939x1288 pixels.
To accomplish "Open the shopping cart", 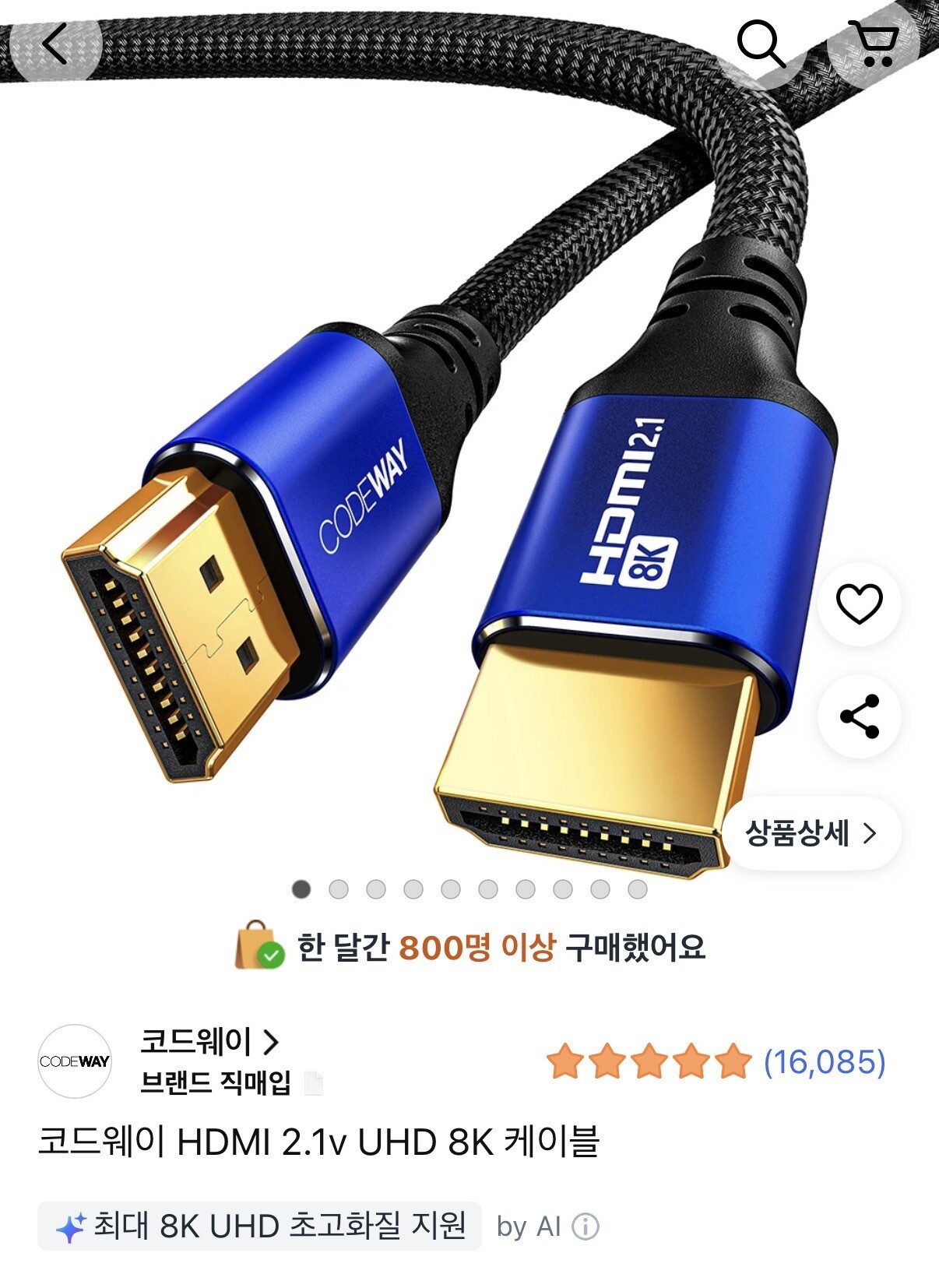I will [x=874, y=44].
